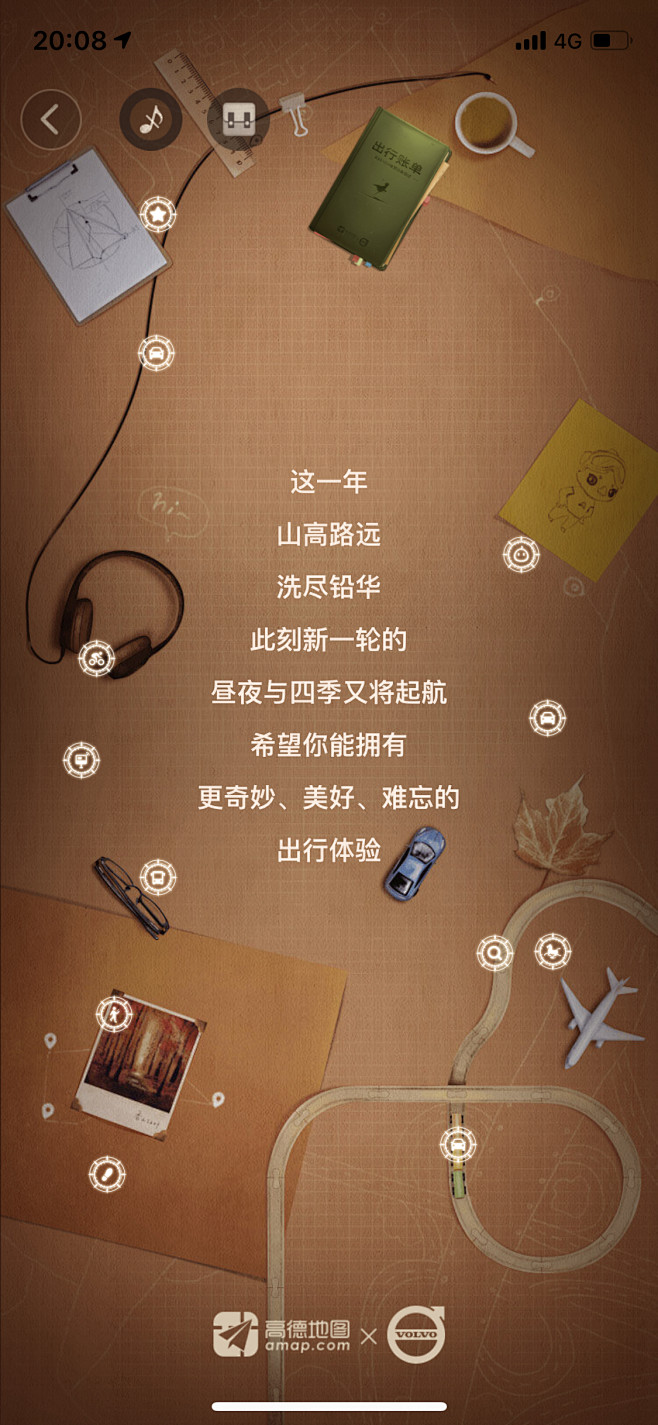Open the face hotspot on the yellow note
This screenshot has height=1425, width=658.
click(521, 554)
